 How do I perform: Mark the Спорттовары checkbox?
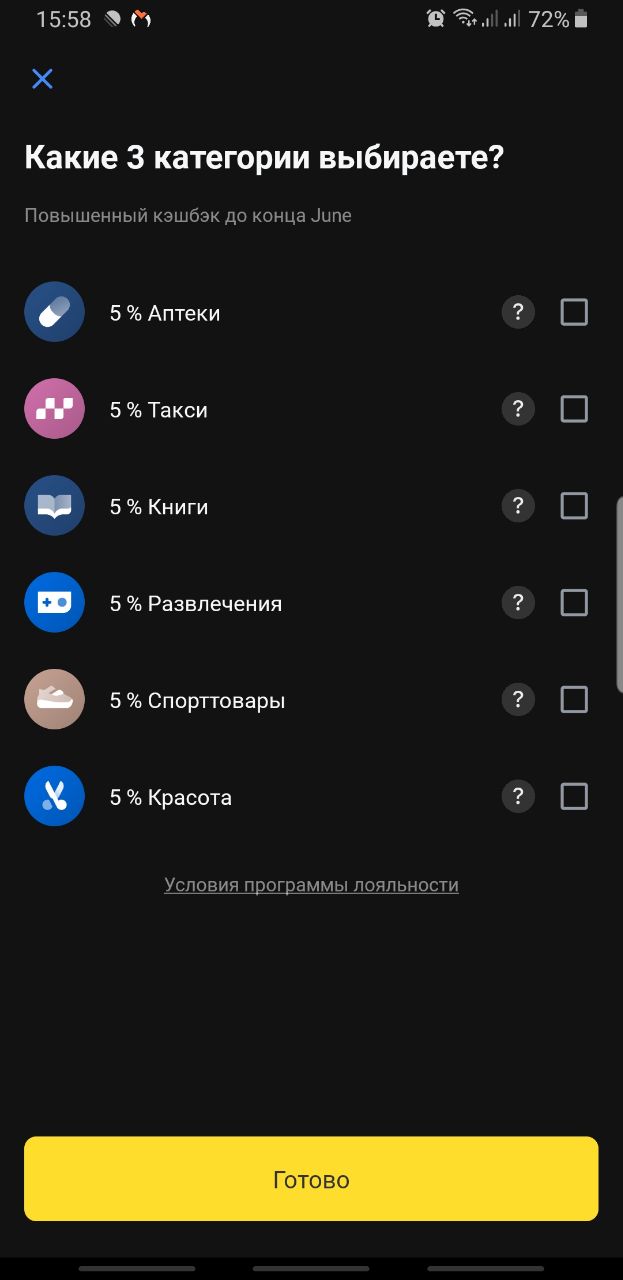point(574,699)
